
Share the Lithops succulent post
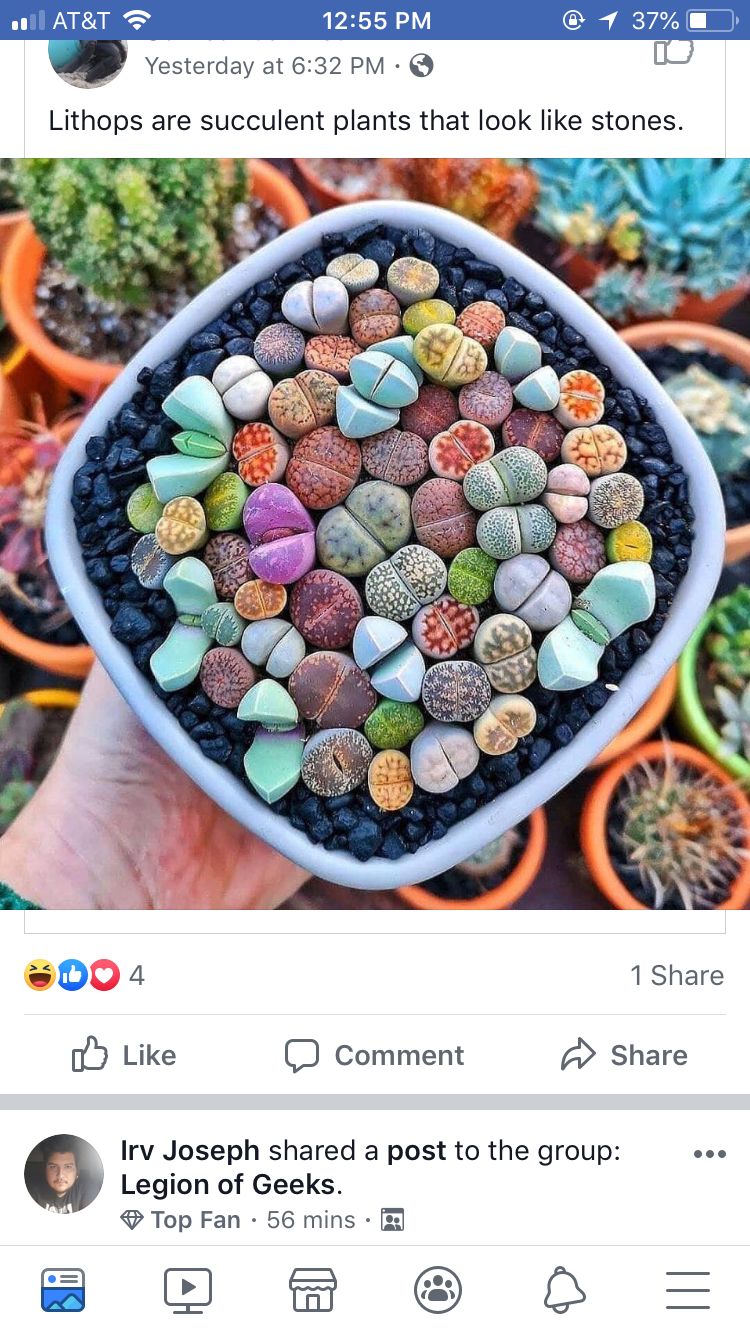click(624, 1055)
